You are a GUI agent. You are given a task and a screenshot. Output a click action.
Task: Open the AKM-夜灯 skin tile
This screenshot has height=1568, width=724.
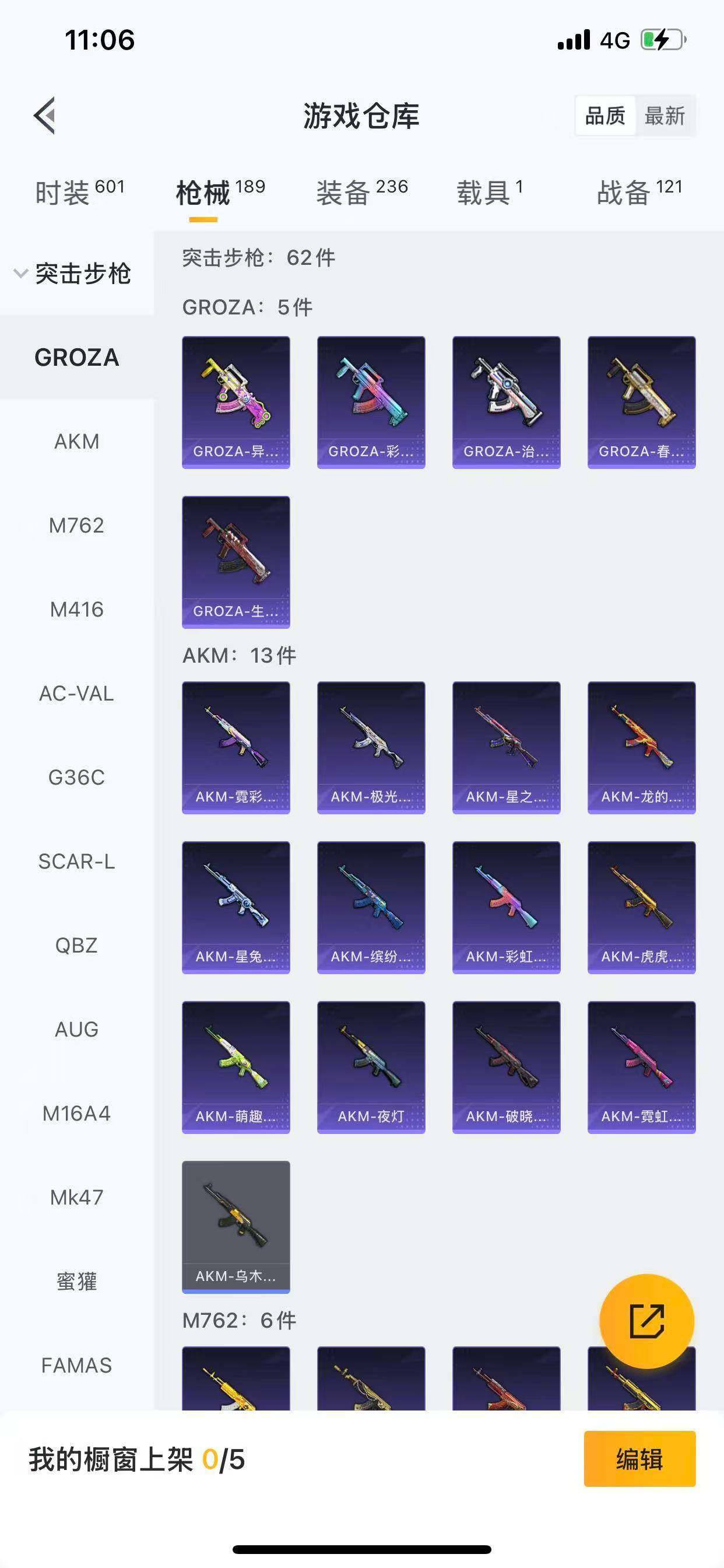371,1067
